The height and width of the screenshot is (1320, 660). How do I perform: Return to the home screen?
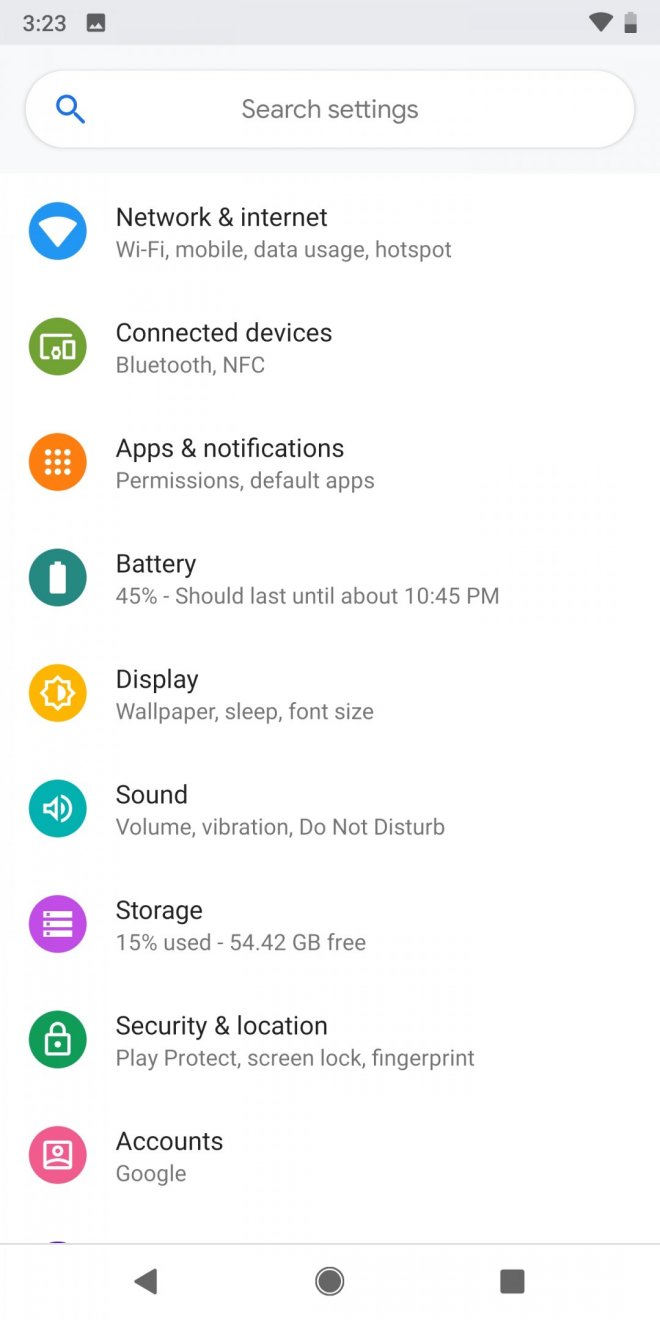(x=330, y=1281)
